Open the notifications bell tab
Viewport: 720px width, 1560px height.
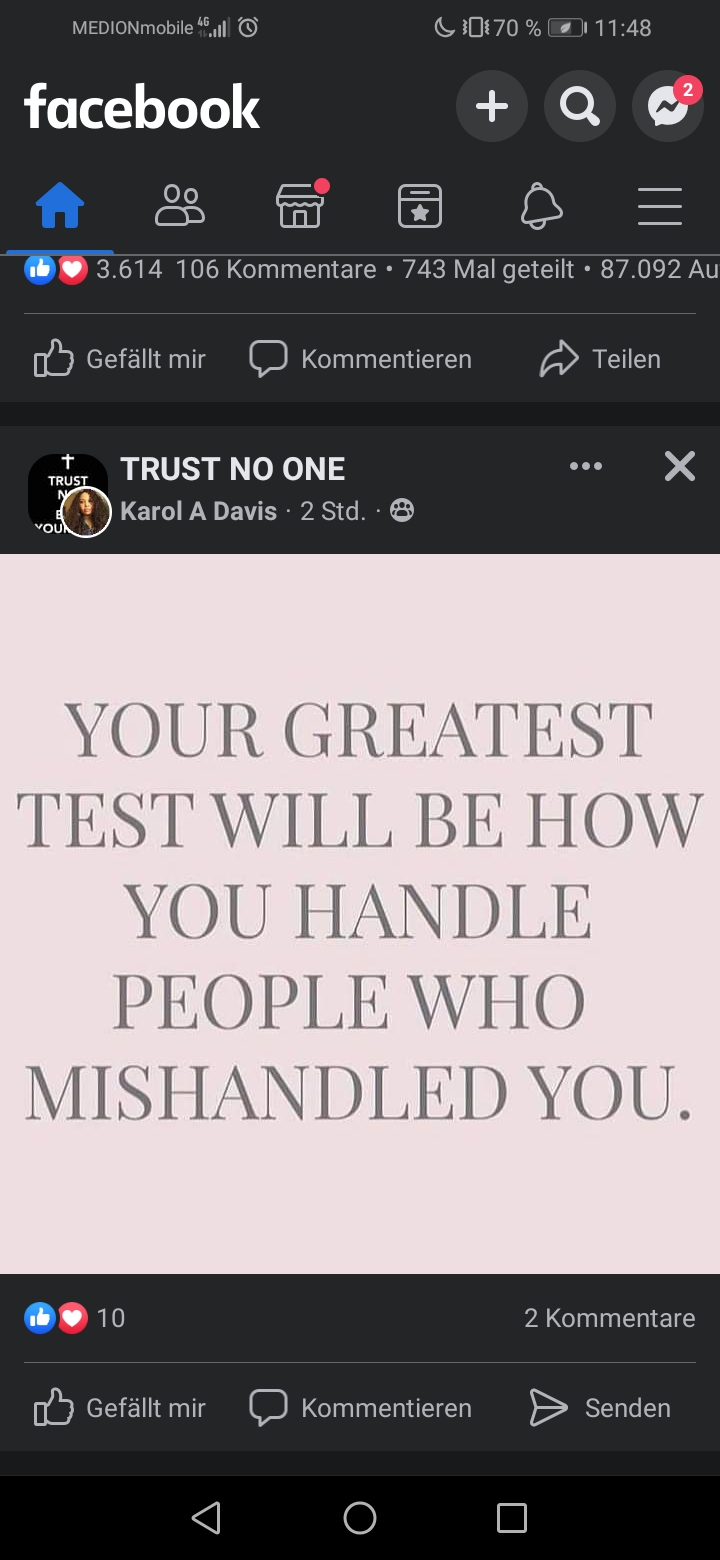pyautogui.click(x=541, y=208)
